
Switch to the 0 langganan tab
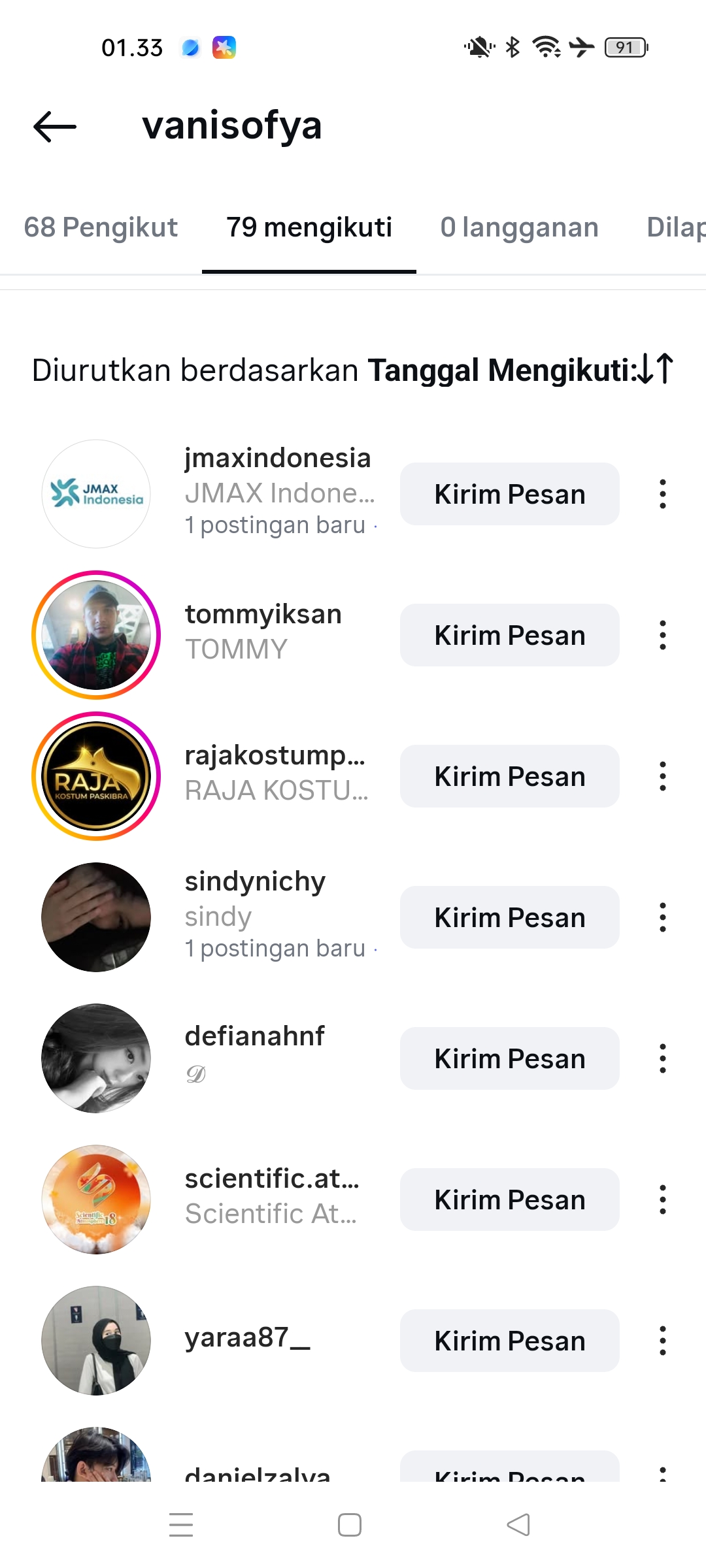(519, 227)
